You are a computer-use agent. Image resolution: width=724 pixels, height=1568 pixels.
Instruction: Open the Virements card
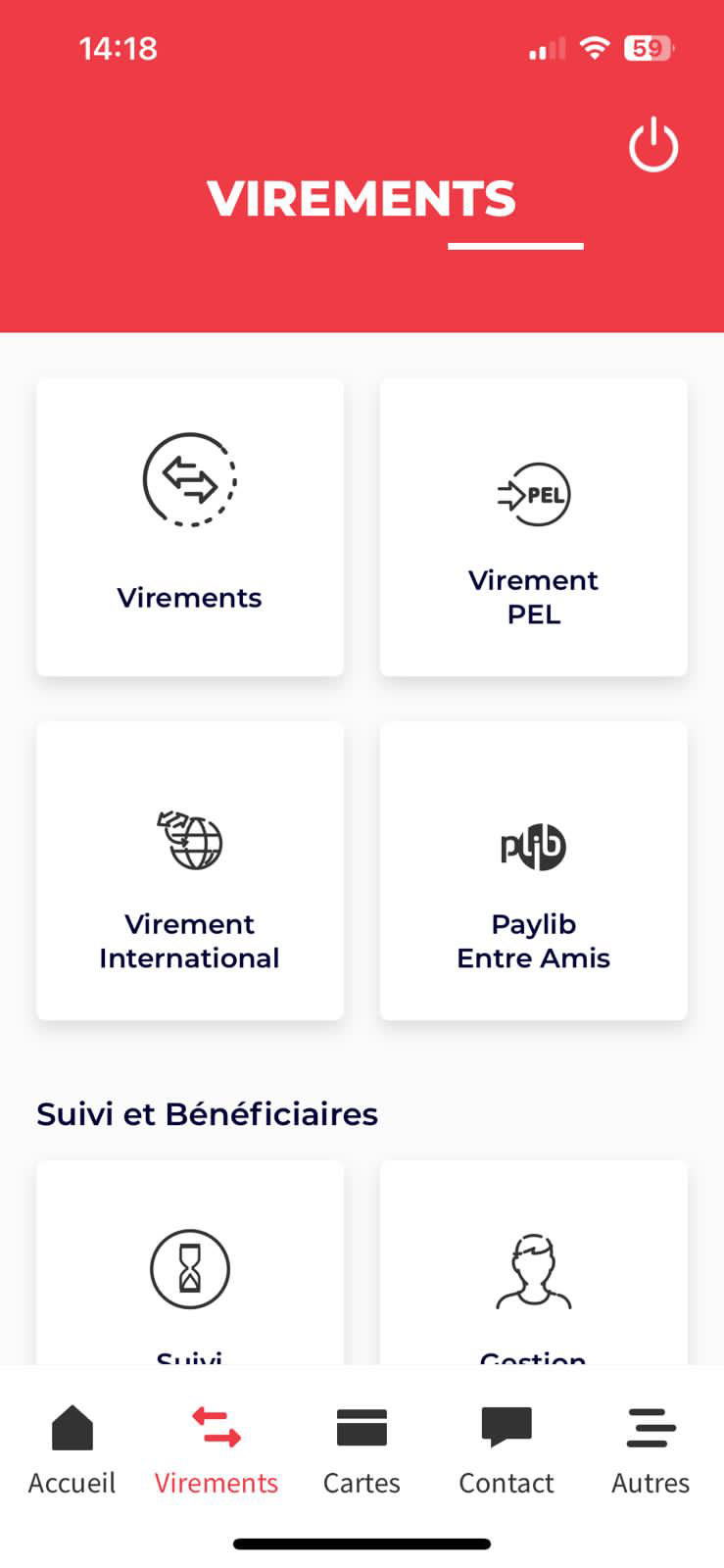pyautogui.click(x=190, y=527)
